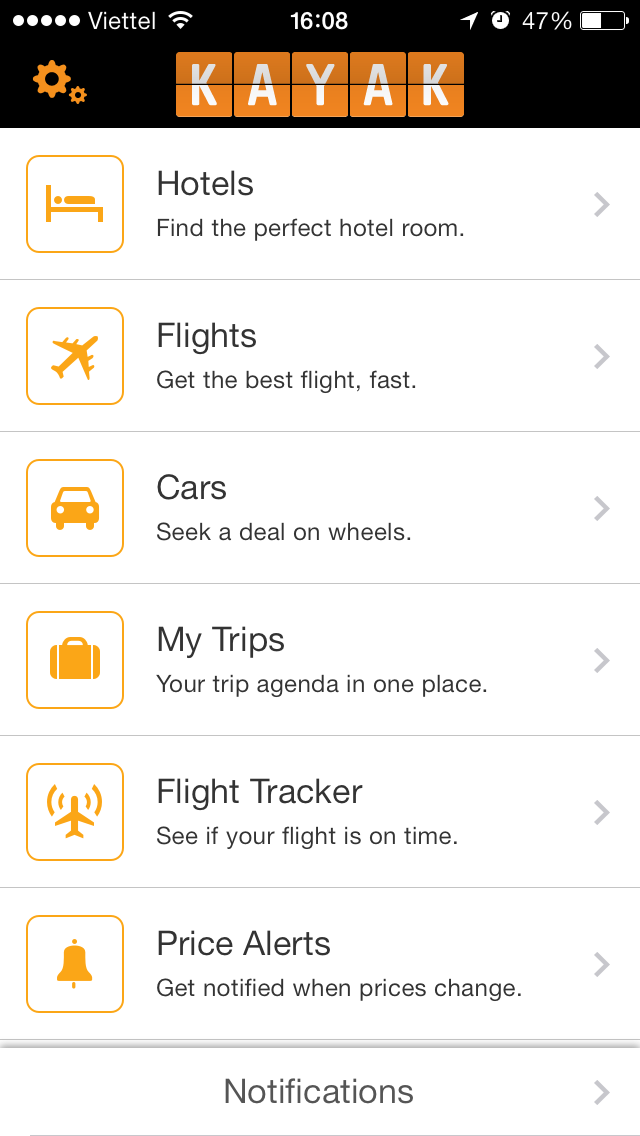Go to Flights search
This screenshot has height=1136, width=640.
pos(320,356)
